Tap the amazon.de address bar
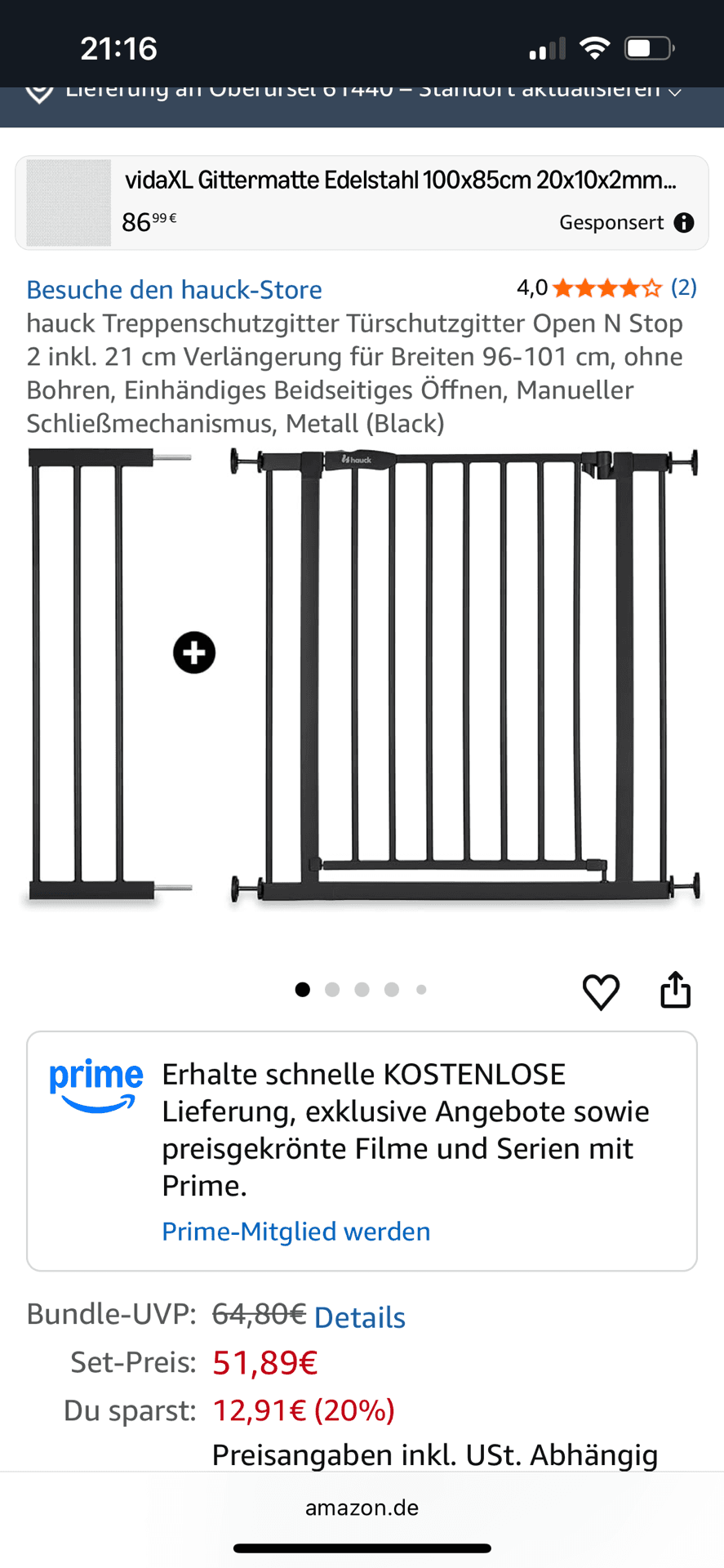 [x=362, y=1507]
